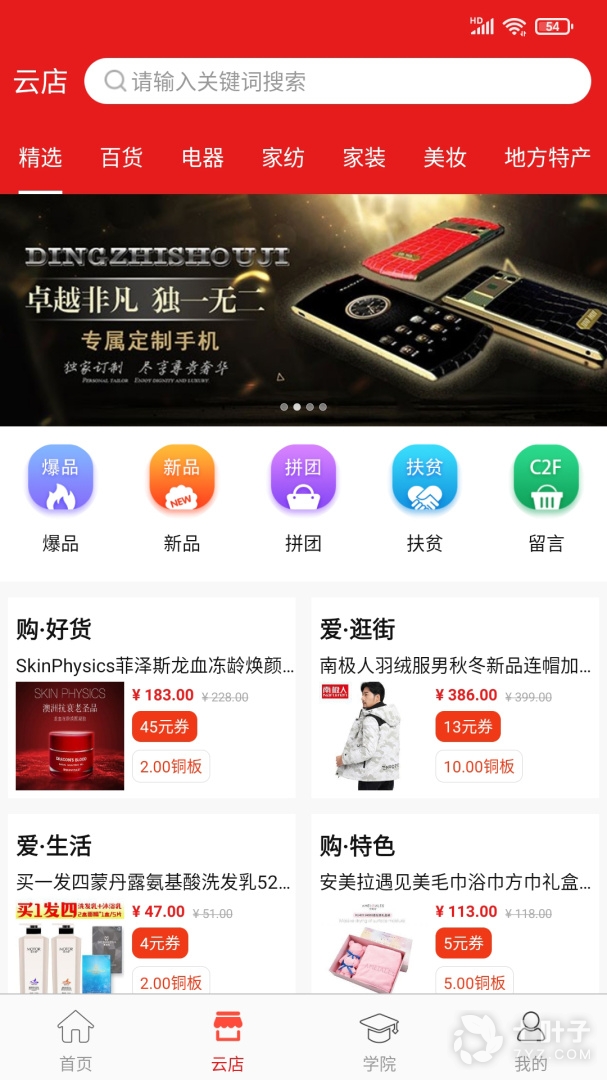
Task: Go to the 首页 home tab
Action: click(x=75, y=1040)
